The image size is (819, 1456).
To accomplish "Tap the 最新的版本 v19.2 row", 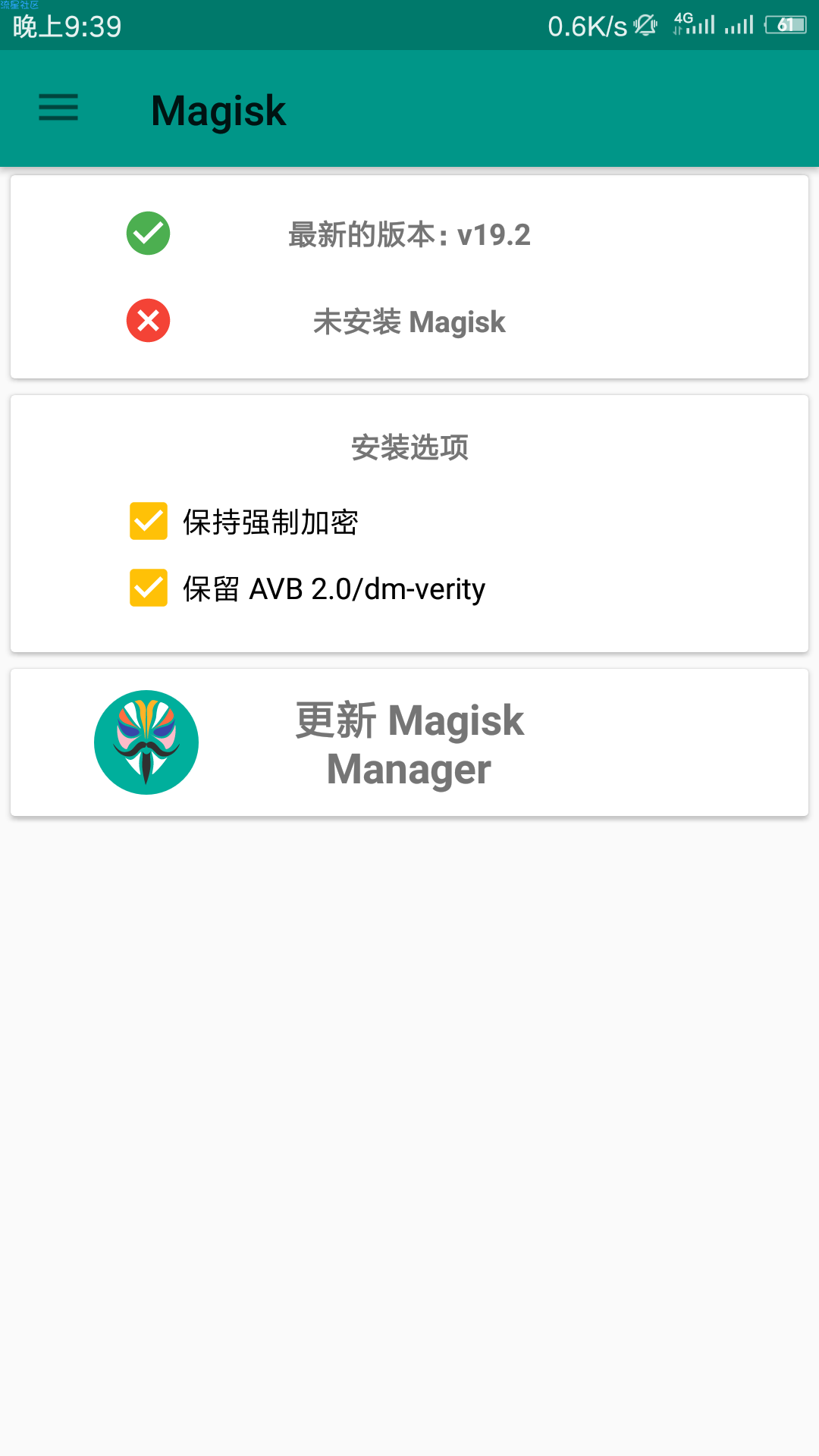I will click(409, 234).
